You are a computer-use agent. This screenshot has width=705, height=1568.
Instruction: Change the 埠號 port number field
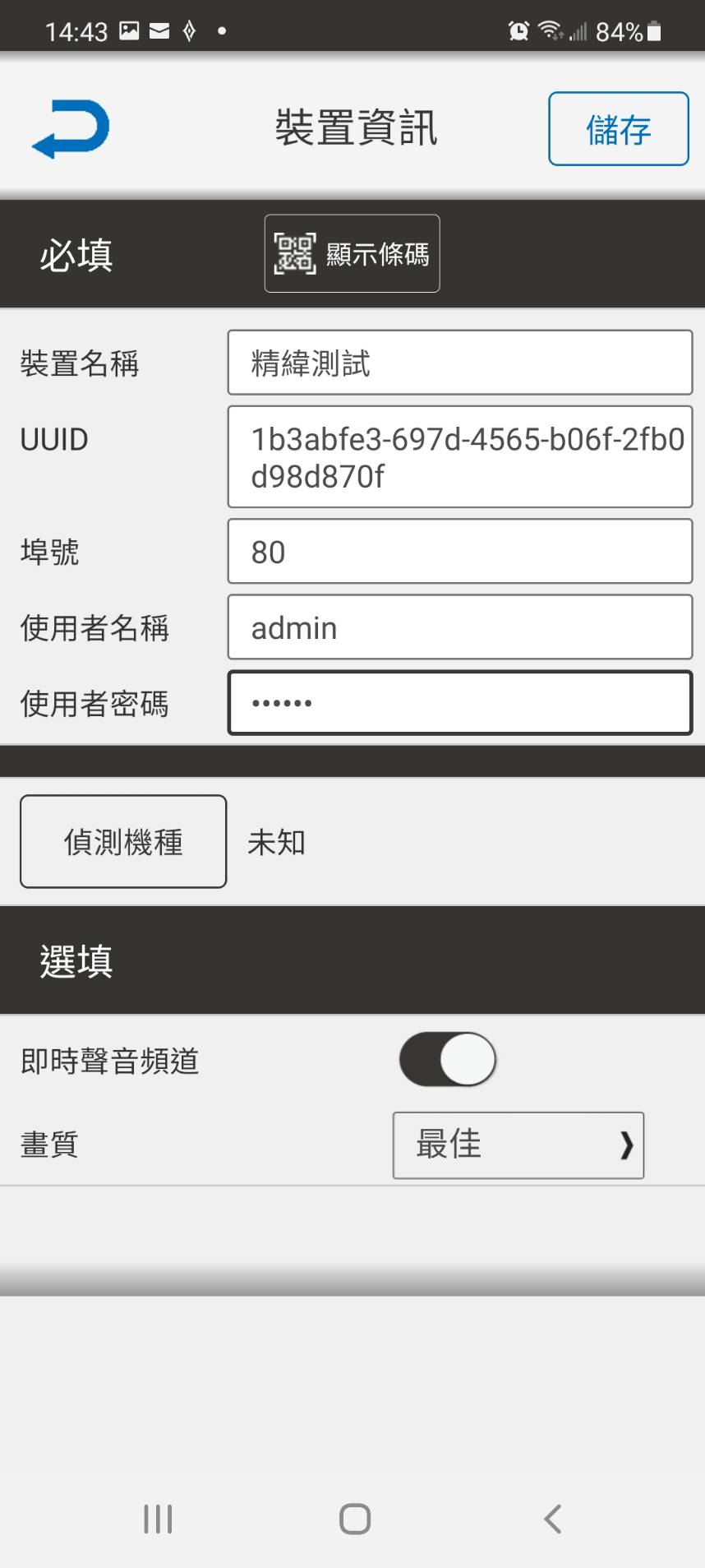(460, 551)
